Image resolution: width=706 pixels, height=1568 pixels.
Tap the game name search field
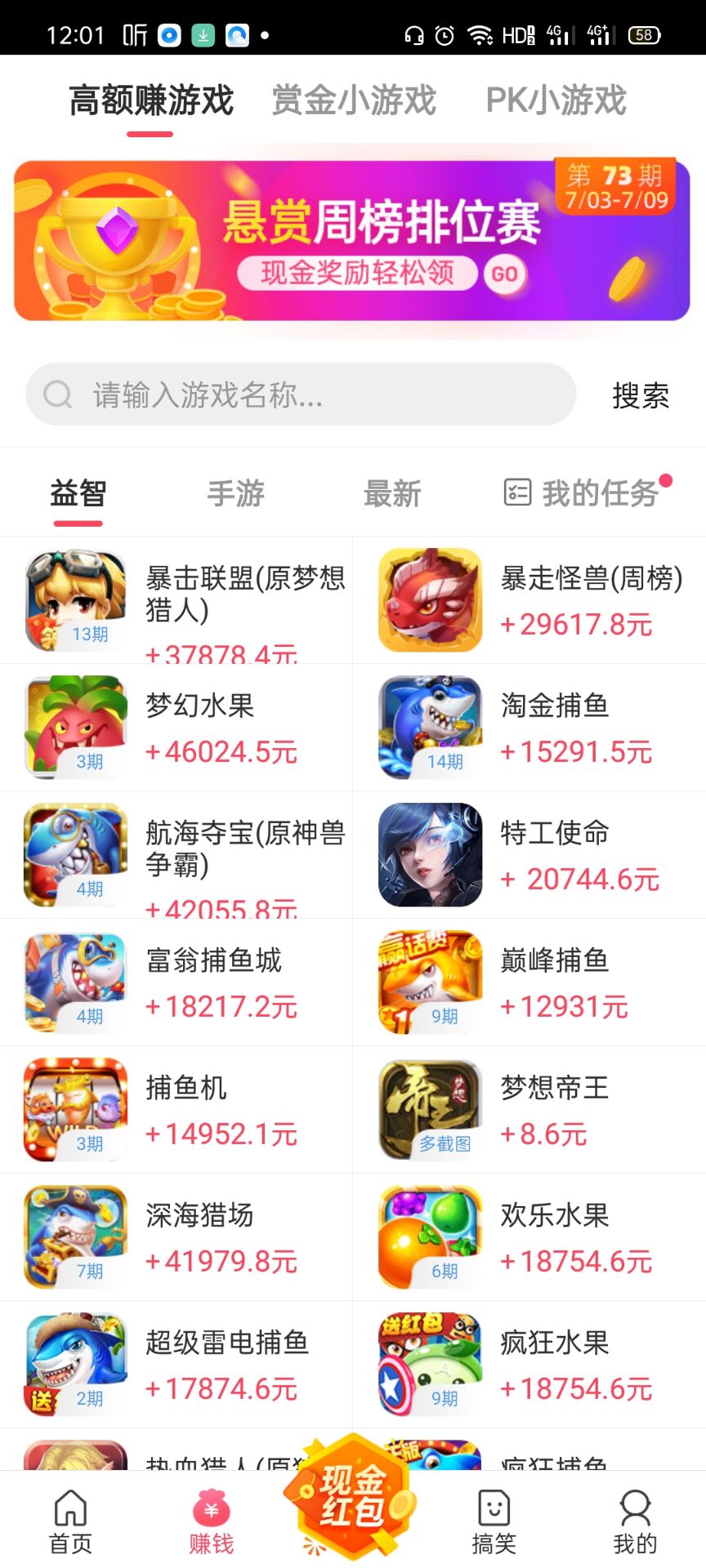(x=301, y=394)
